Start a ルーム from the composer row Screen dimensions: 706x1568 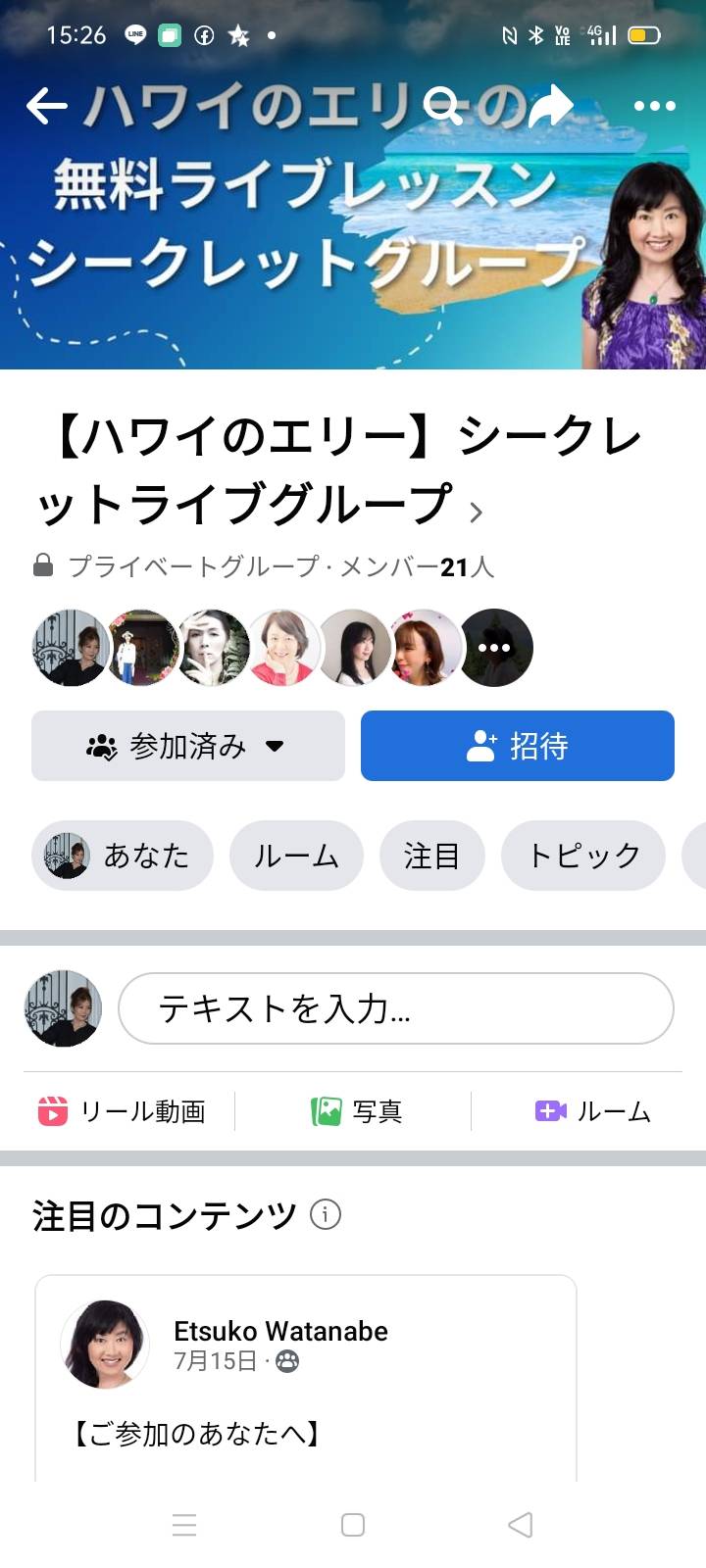[x=592, y=1111]
